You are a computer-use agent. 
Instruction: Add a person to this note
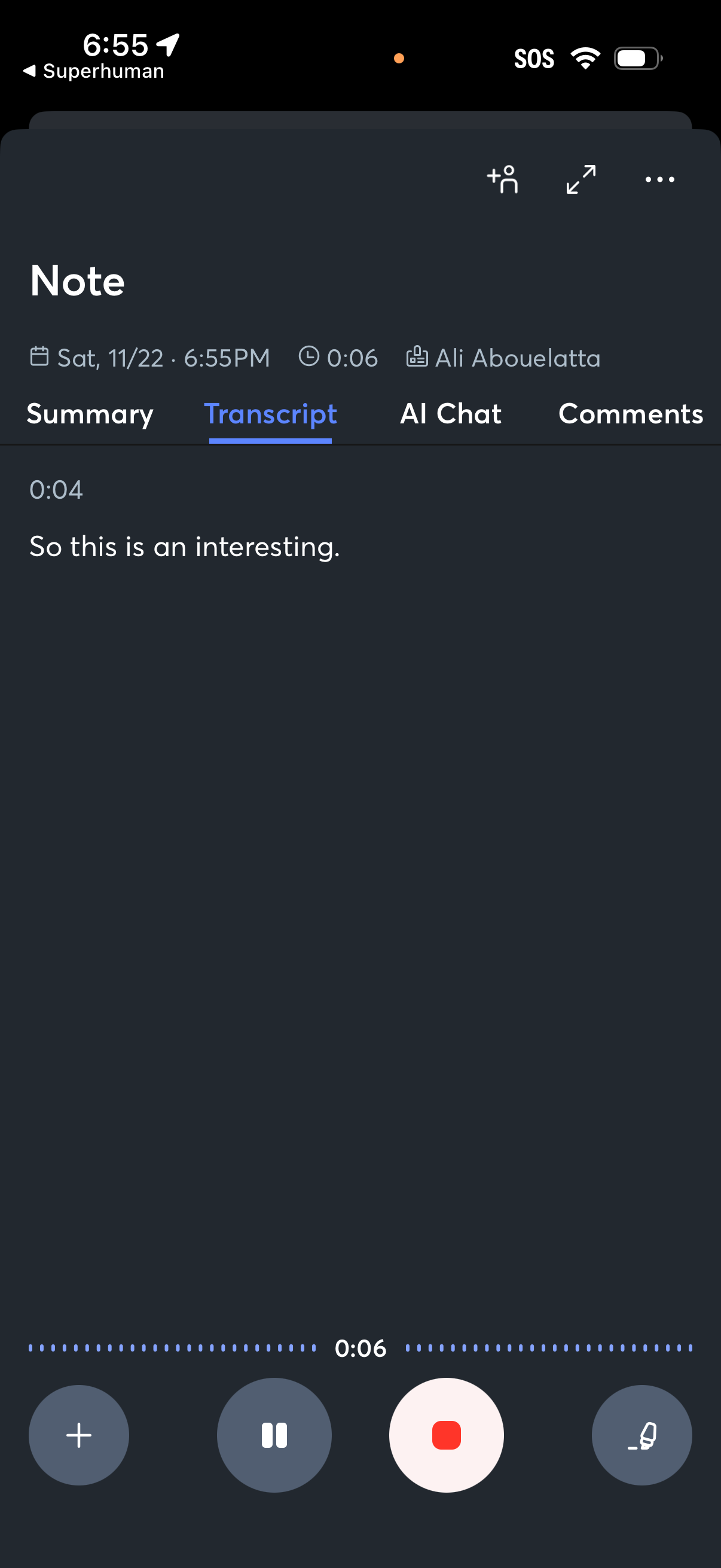tap(503, 179)
